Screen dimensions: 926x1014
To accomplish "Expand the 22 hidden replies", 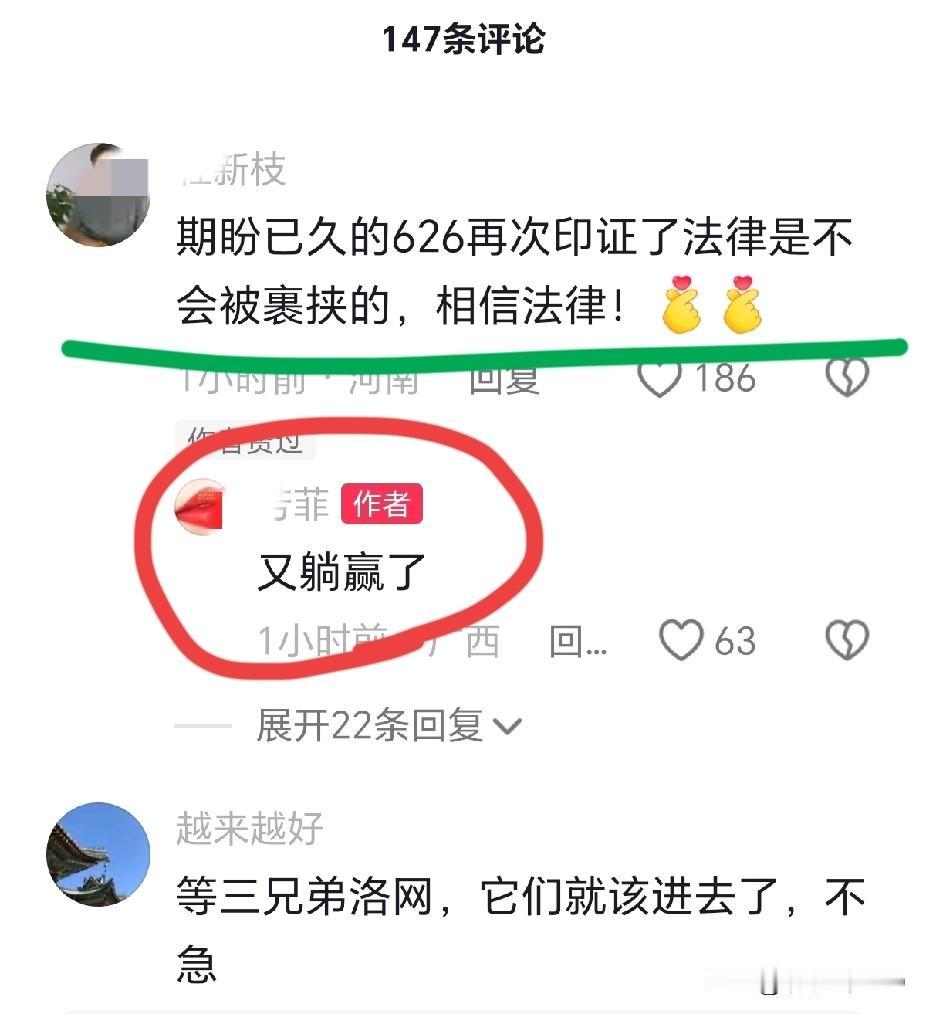I will (370, 728).
